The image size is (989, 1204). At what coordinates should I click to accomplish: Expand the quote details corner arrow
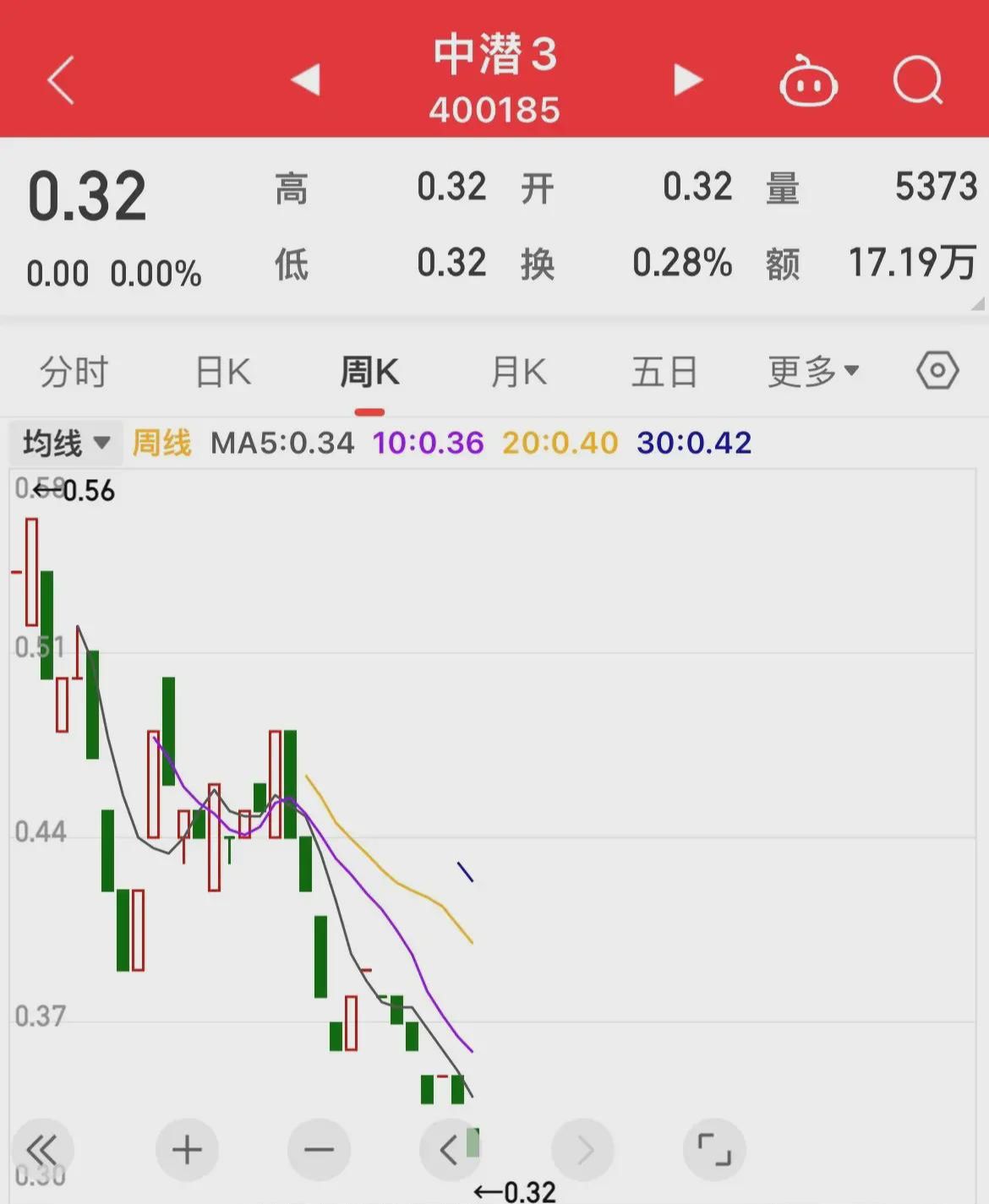coord(977,303)
